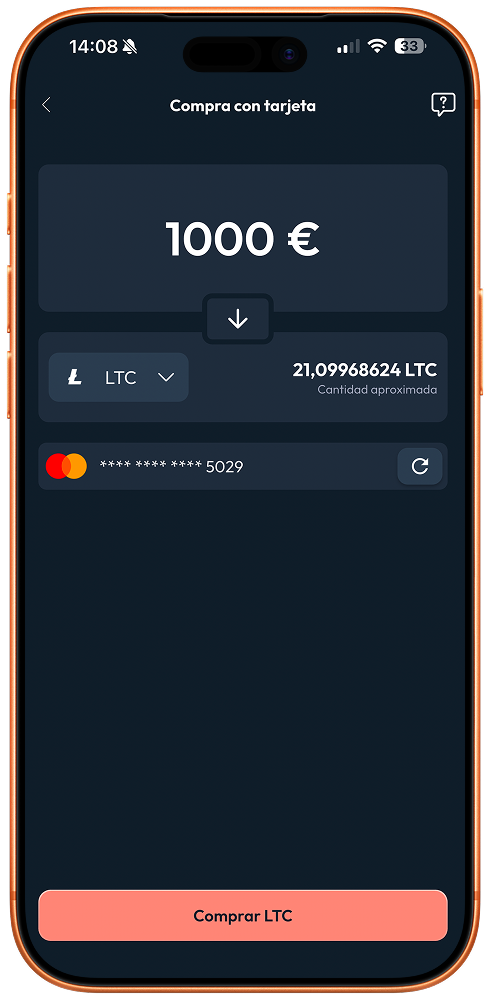Tap the refresh icon beside the card

click(420, 466)
